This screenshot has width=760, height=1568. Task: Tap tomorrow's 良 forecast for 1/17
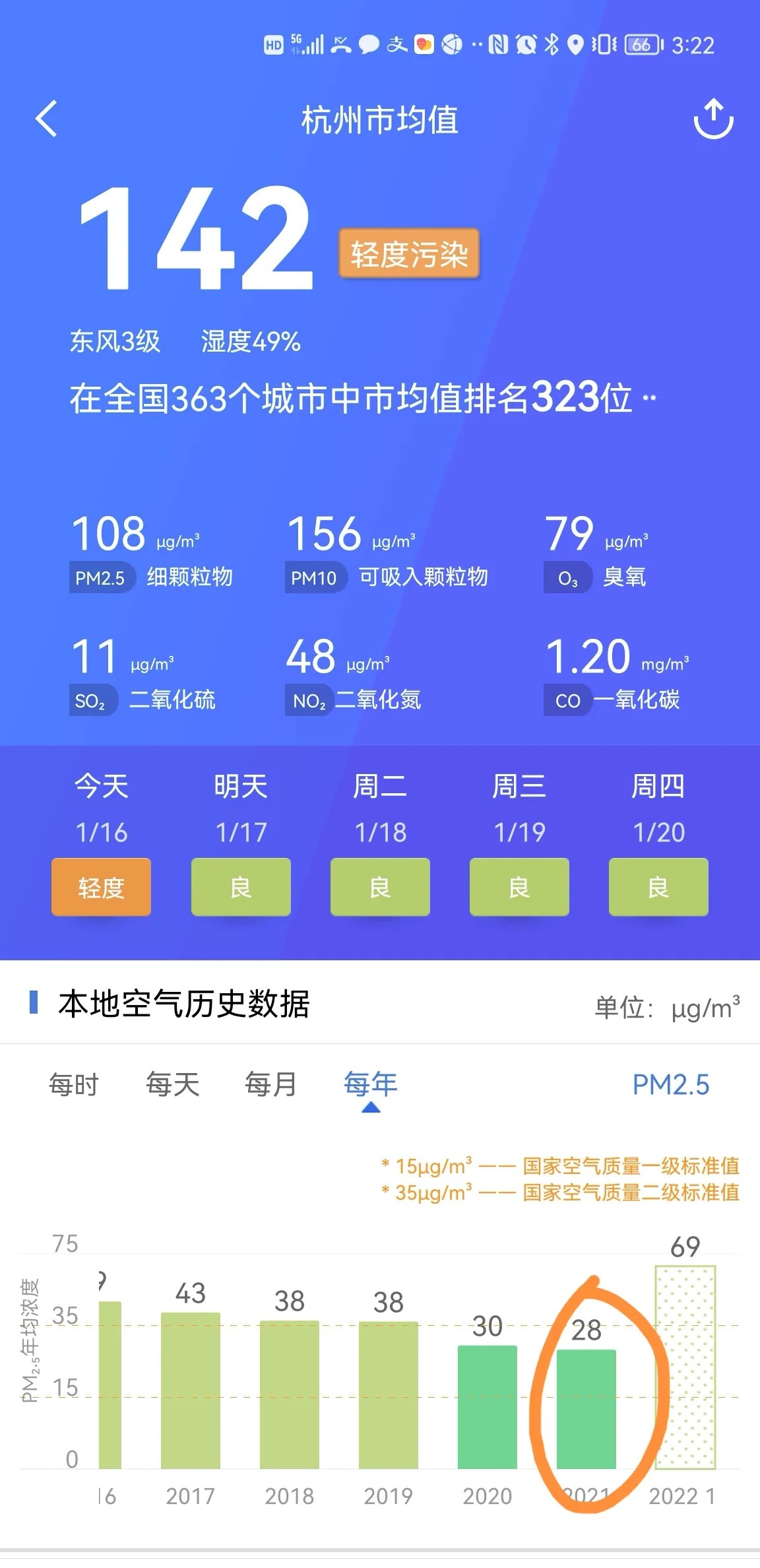pyautogui.click(x=241, y=887)
